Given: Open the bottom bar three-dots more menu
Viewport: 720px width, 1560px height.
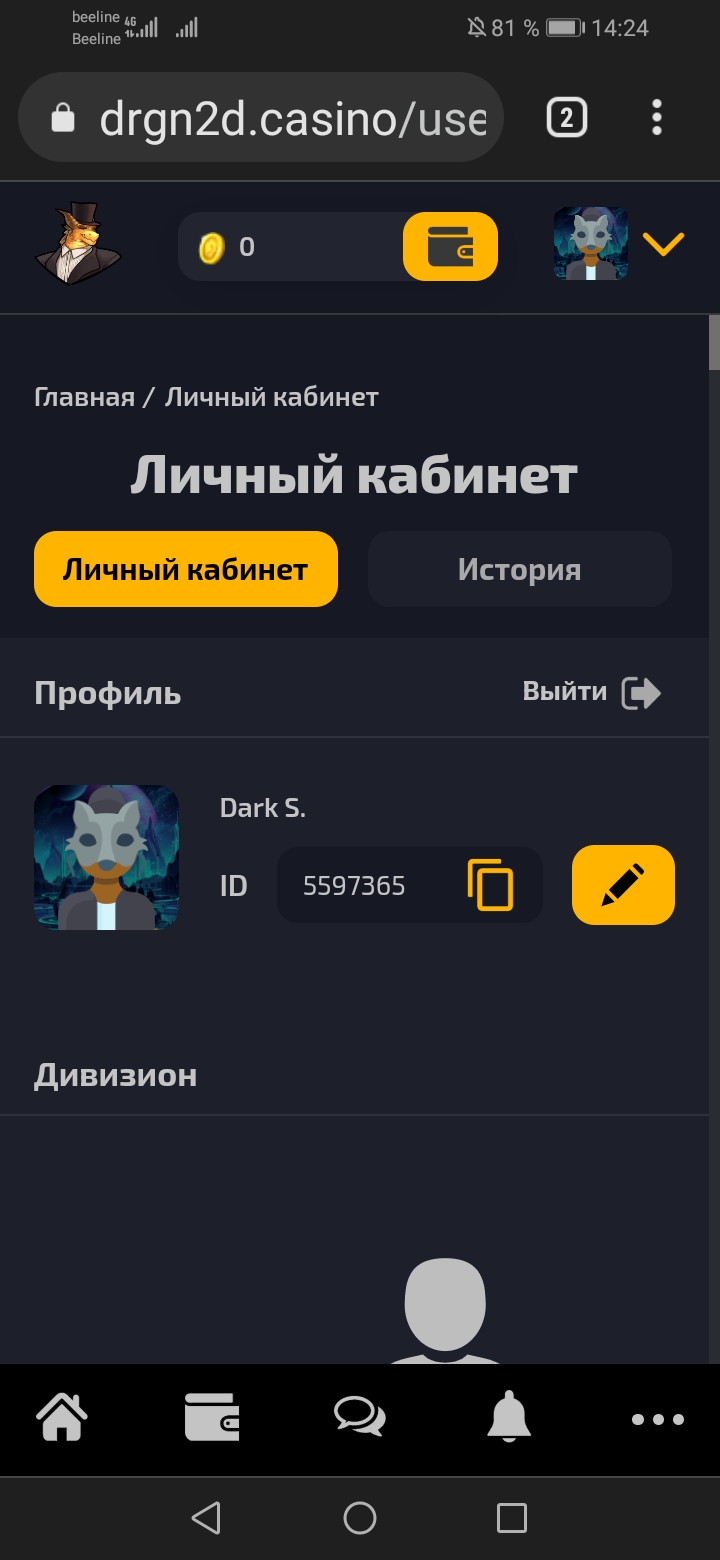Looking at the screenshot, I should (657, 1418).
